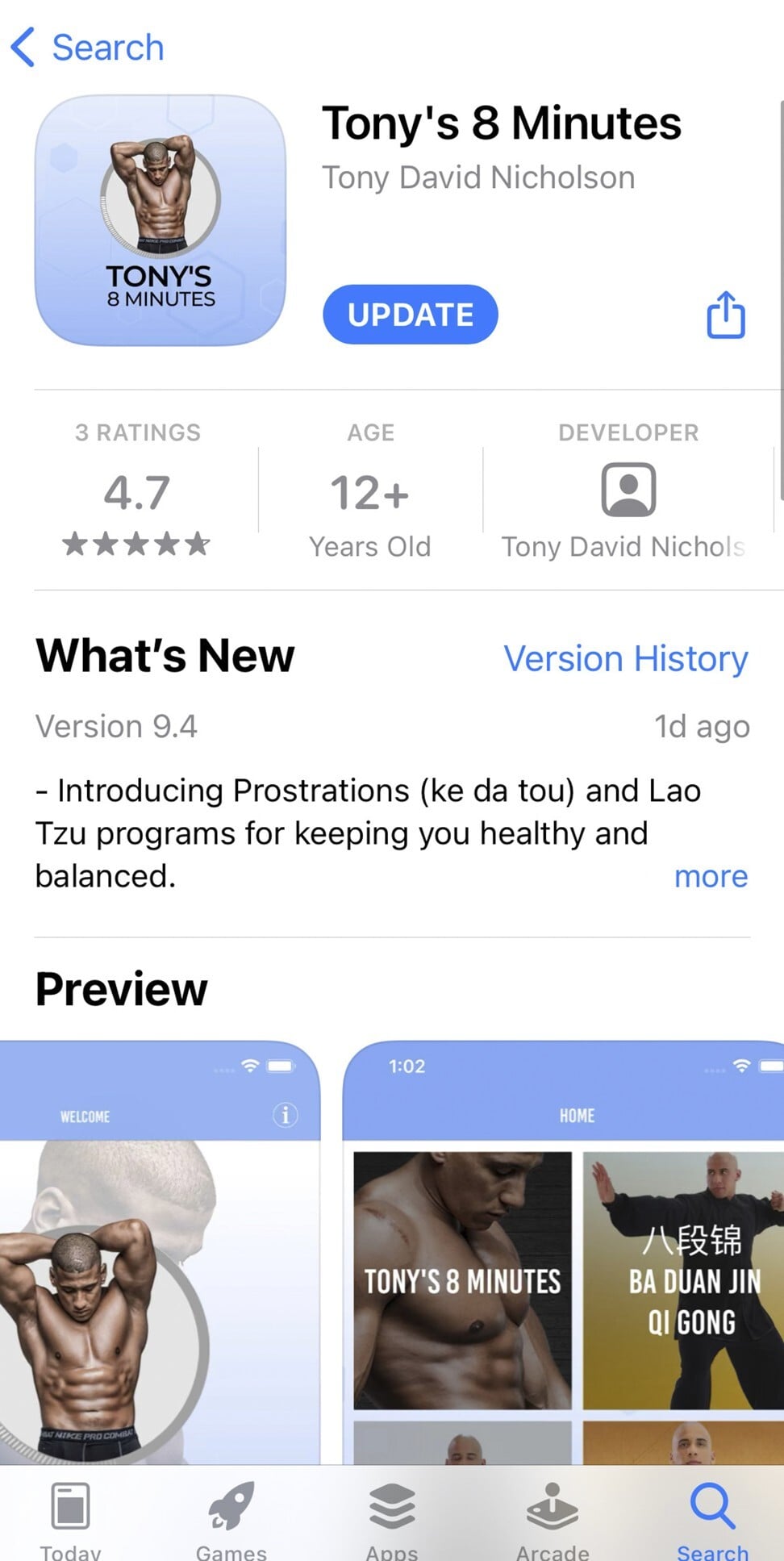The image size is (784, 1561).
Task: Tap the share icon to share this app
Action: pyautogui.click(x=725, y=315)
